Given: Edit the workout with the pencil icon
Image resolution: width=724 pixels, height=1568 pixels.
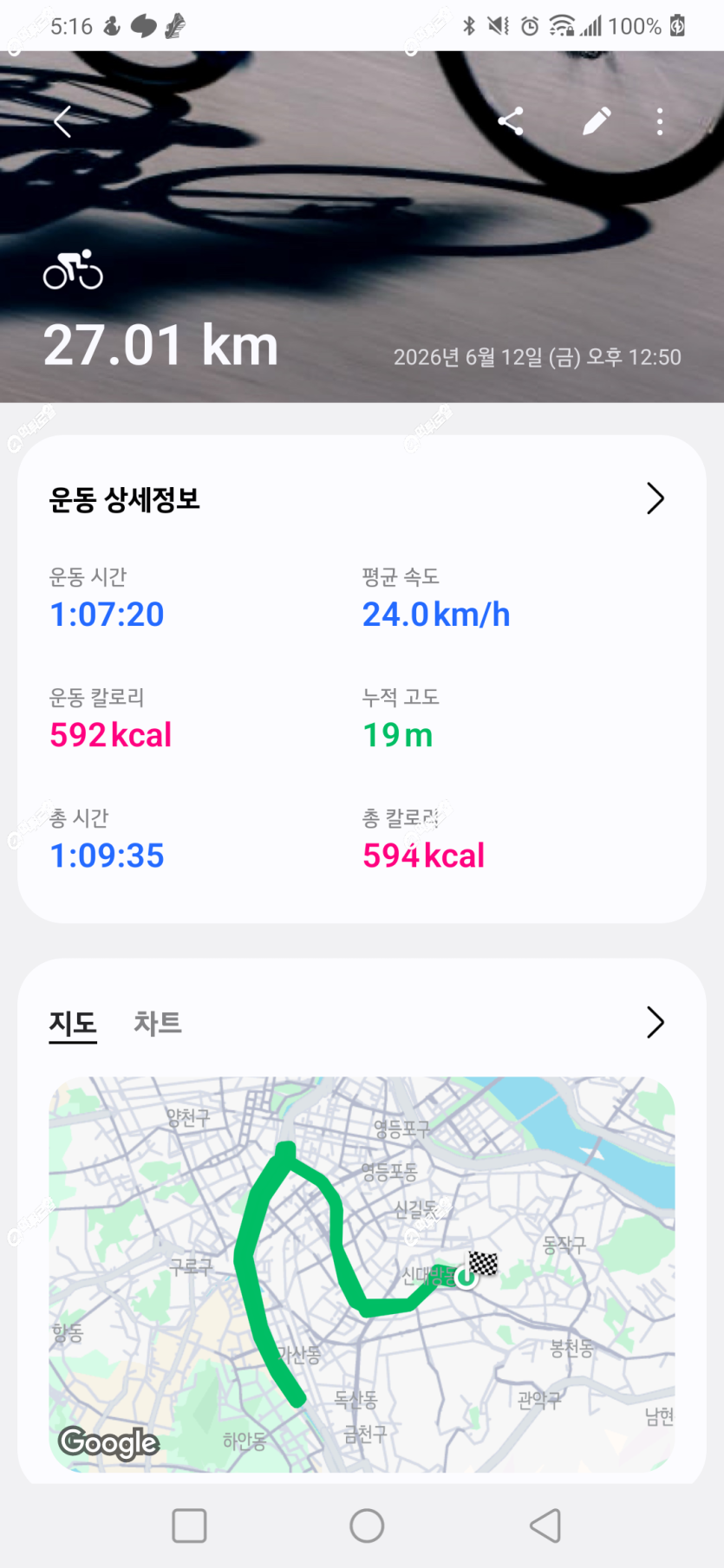Looking at the screenshot, I should coord(597,121).
